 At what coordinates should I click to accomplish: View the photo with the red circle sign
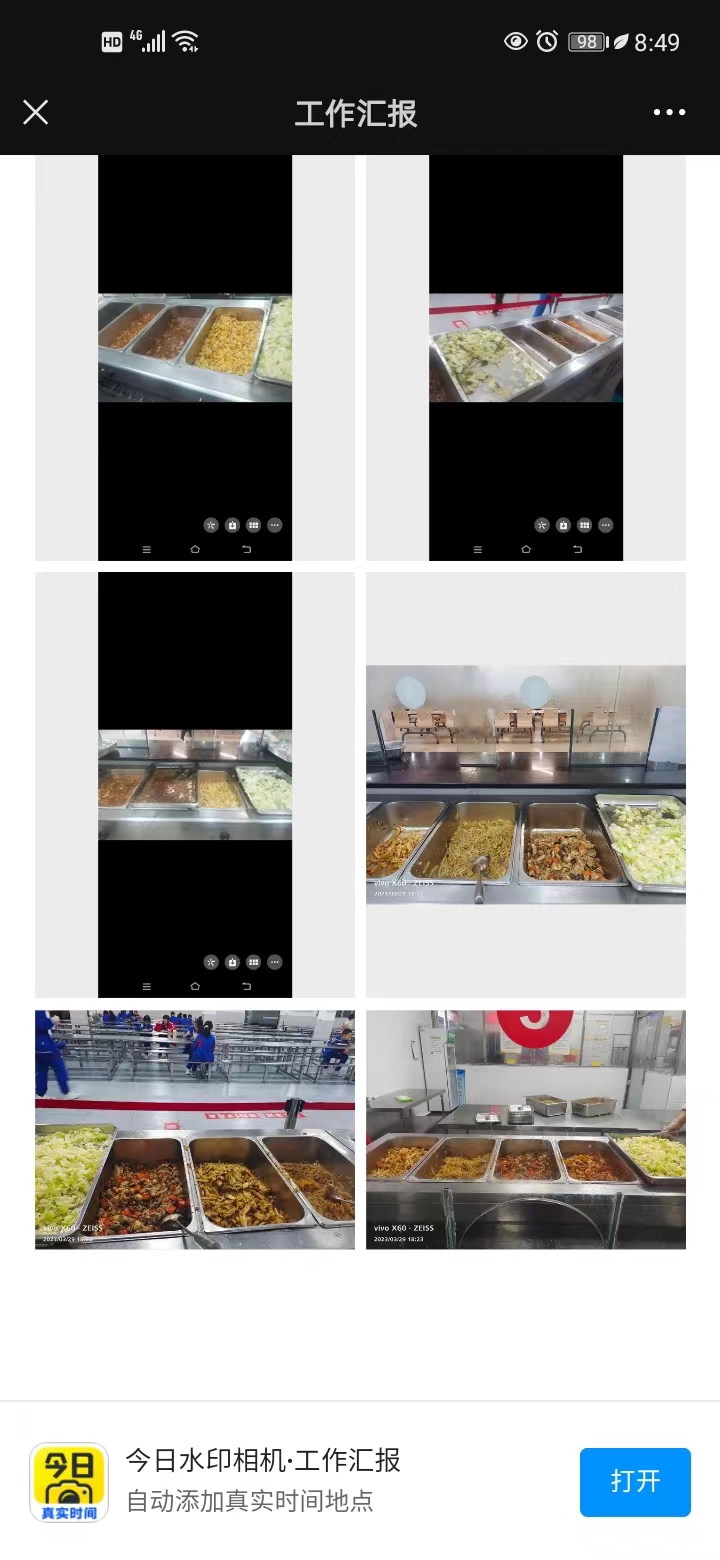(x=526, y=1129)
